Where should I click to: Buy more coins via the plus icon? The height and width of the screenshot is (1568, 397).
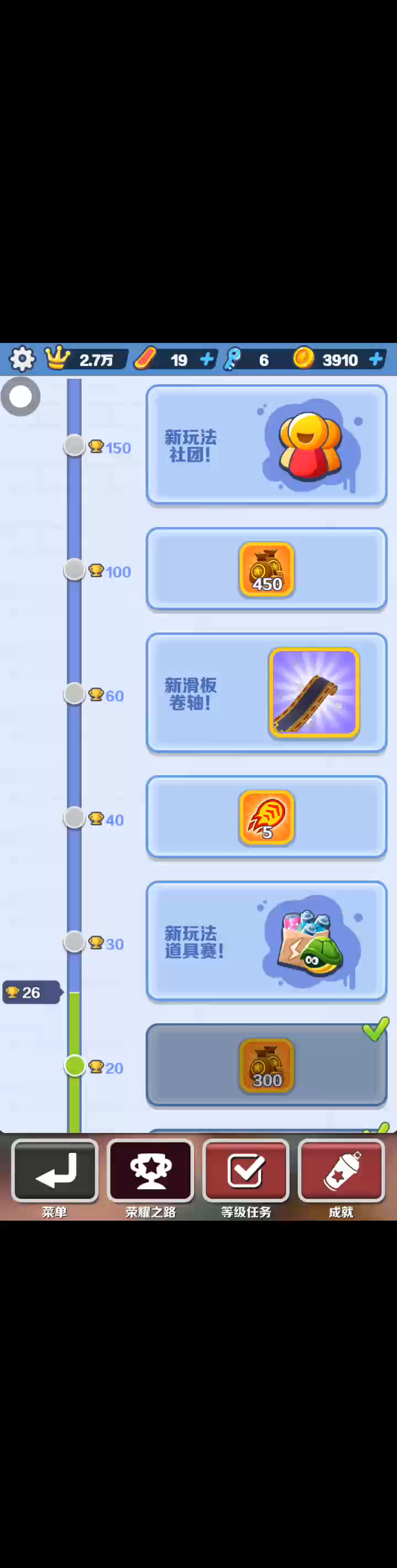coord(376,359)
